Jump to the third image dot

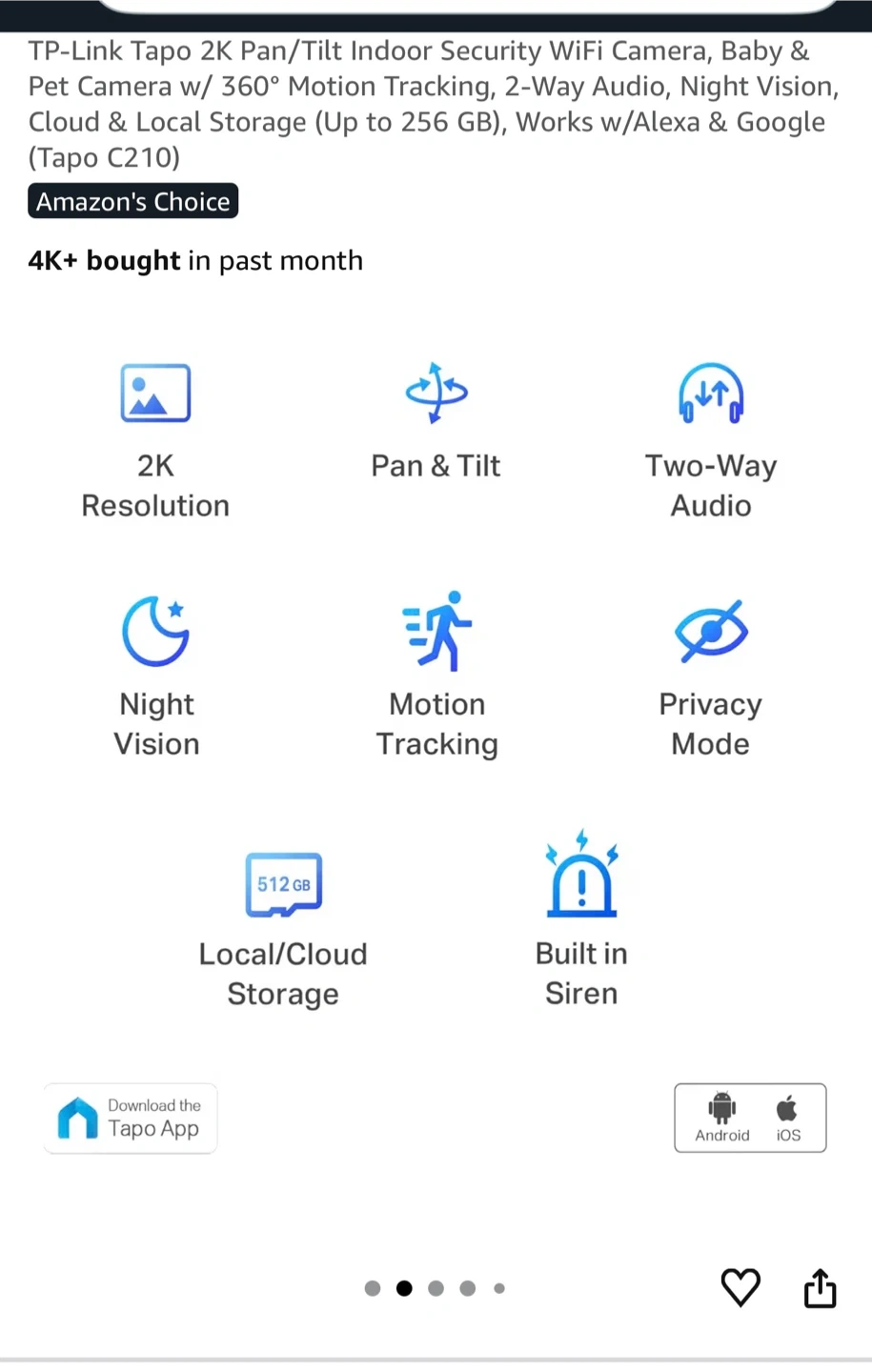coord(436,1288)
